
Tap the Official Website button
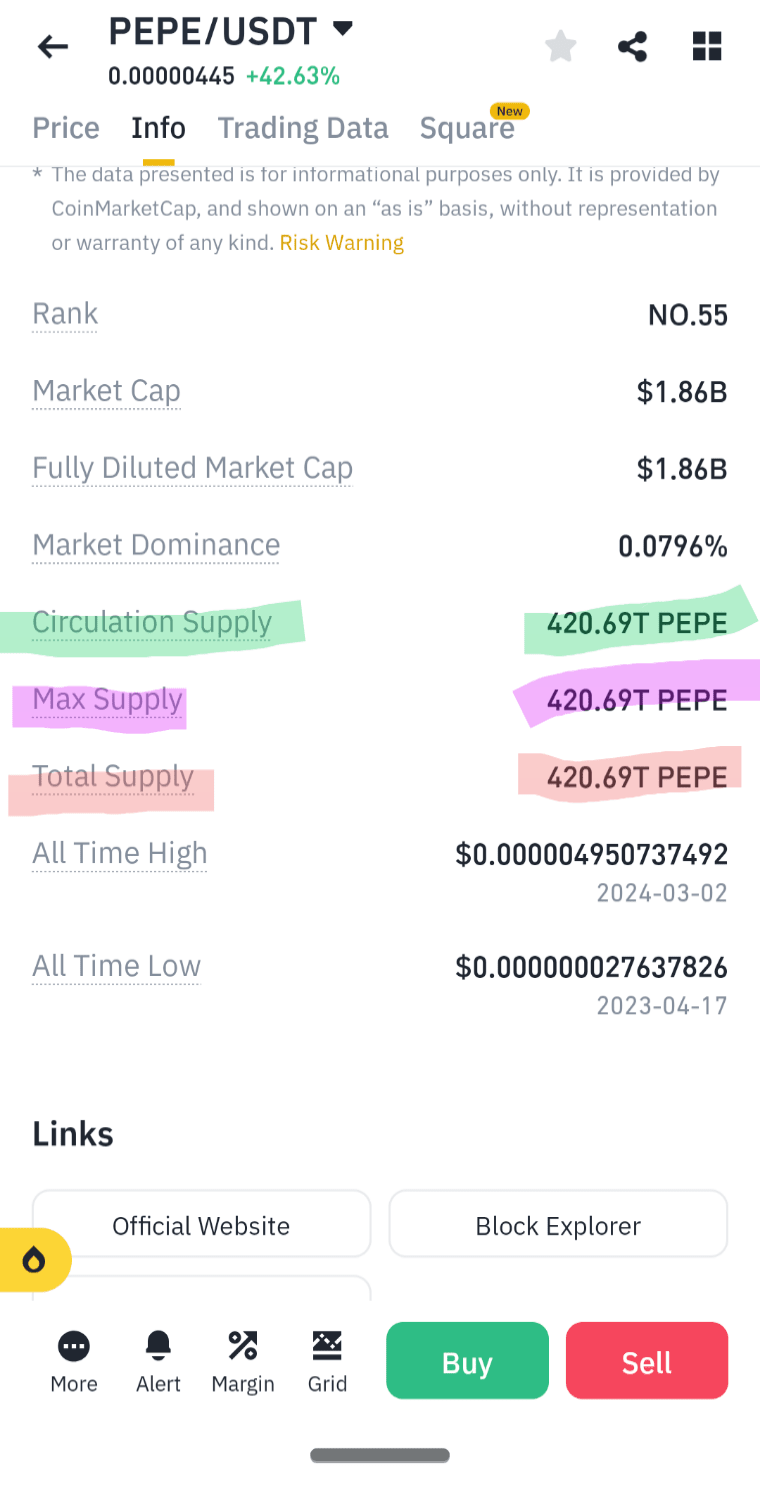coord(201,1224)
